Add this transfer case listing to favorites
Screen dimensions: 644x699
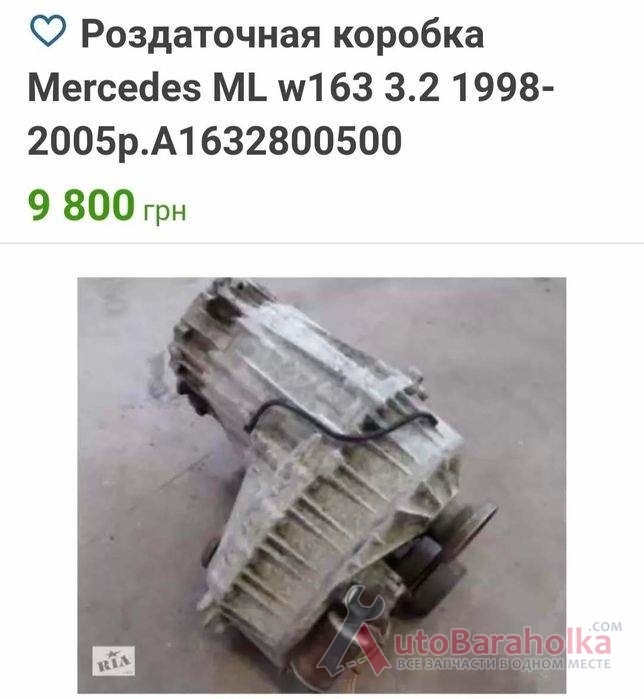point(47,35)
